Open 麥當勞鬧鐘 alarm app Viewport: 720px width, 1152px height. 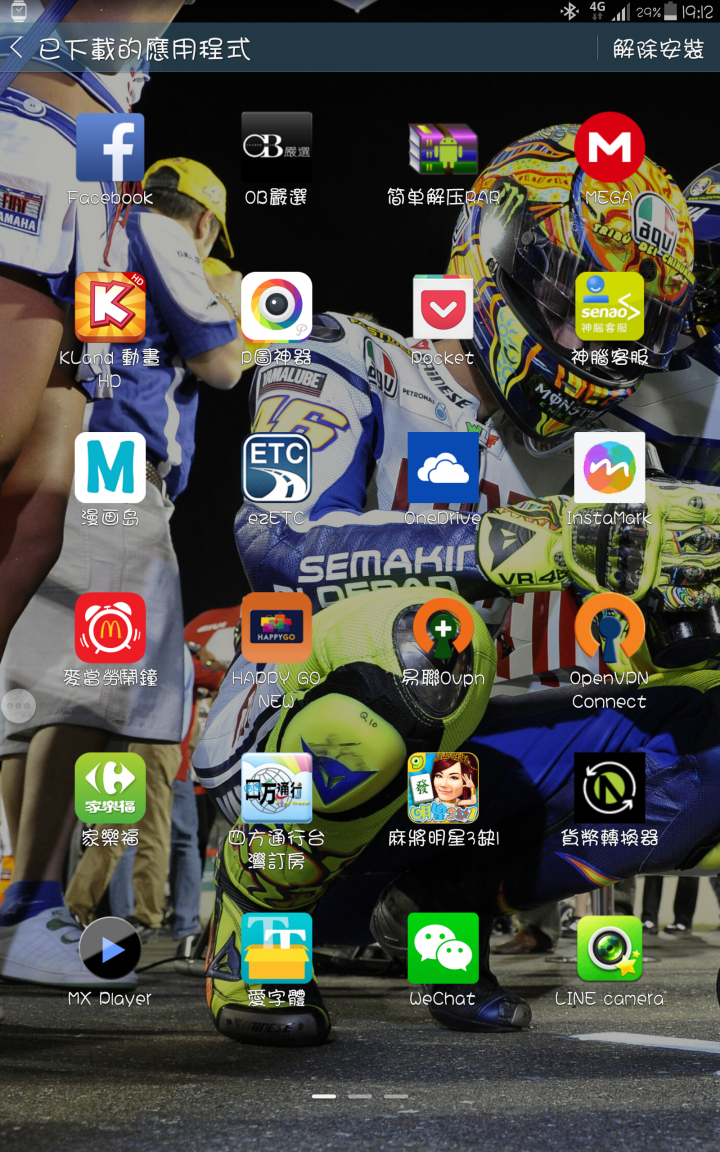click(110, 628)
